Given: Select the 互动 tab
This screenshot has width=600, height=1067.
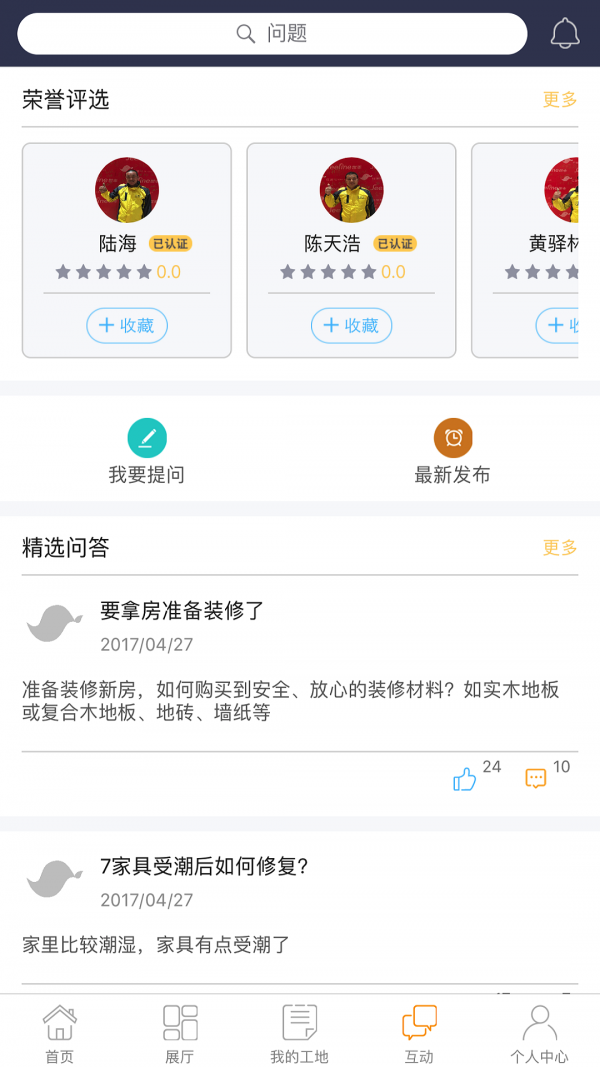Looking at the screenshot, I should pyautogui.click(x=419, y=1034).
